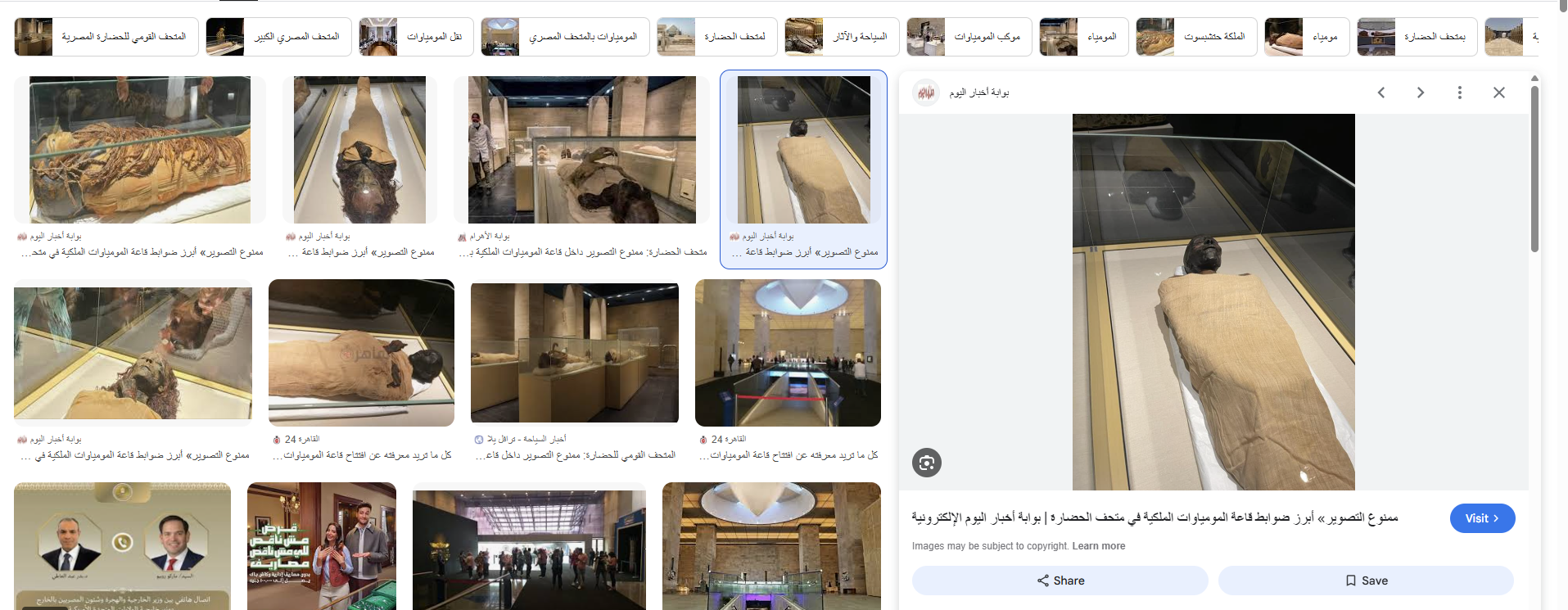
Task: Tap the Visit button
Action: [x=1481, y=518]
